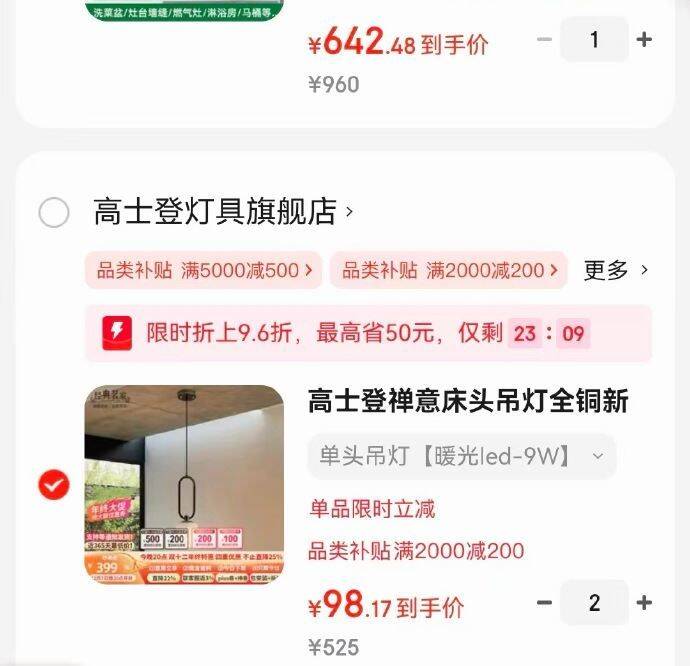Viewport: 690px width, 666px height.
Task: Edit the quantity field showing 2
Action: (x=594, y=603)
